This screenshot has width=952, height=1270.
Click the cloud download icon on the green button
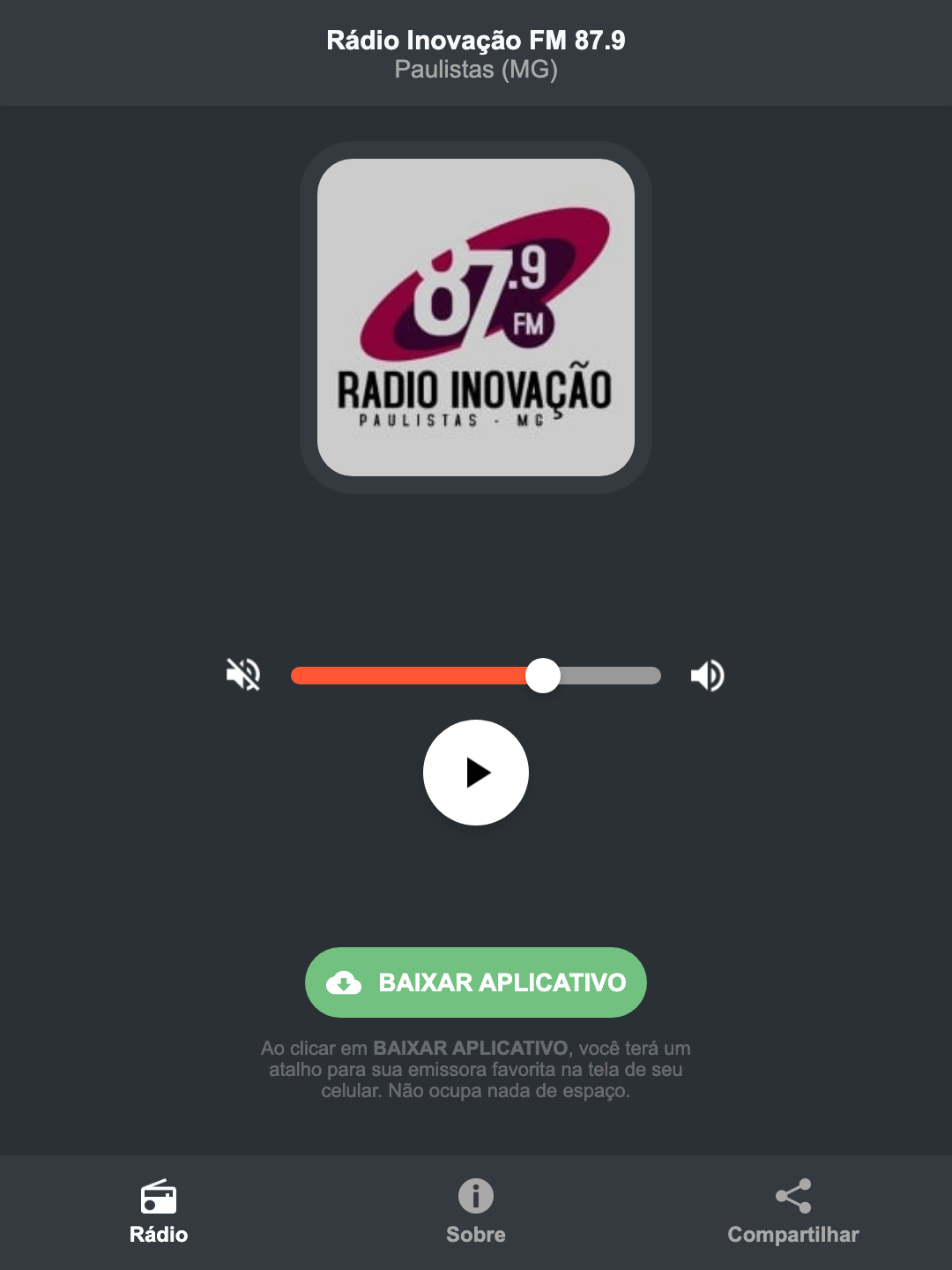click(346, 982)
